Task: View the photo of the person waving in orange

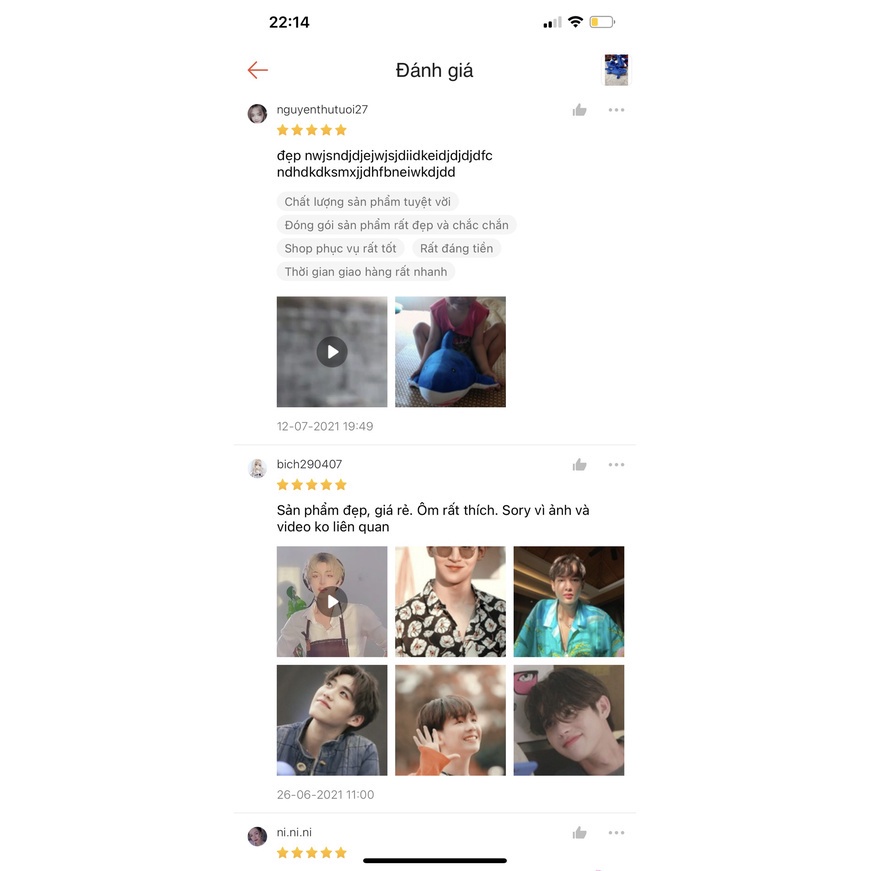Action: pyautogui.click(x=450, y=720)
